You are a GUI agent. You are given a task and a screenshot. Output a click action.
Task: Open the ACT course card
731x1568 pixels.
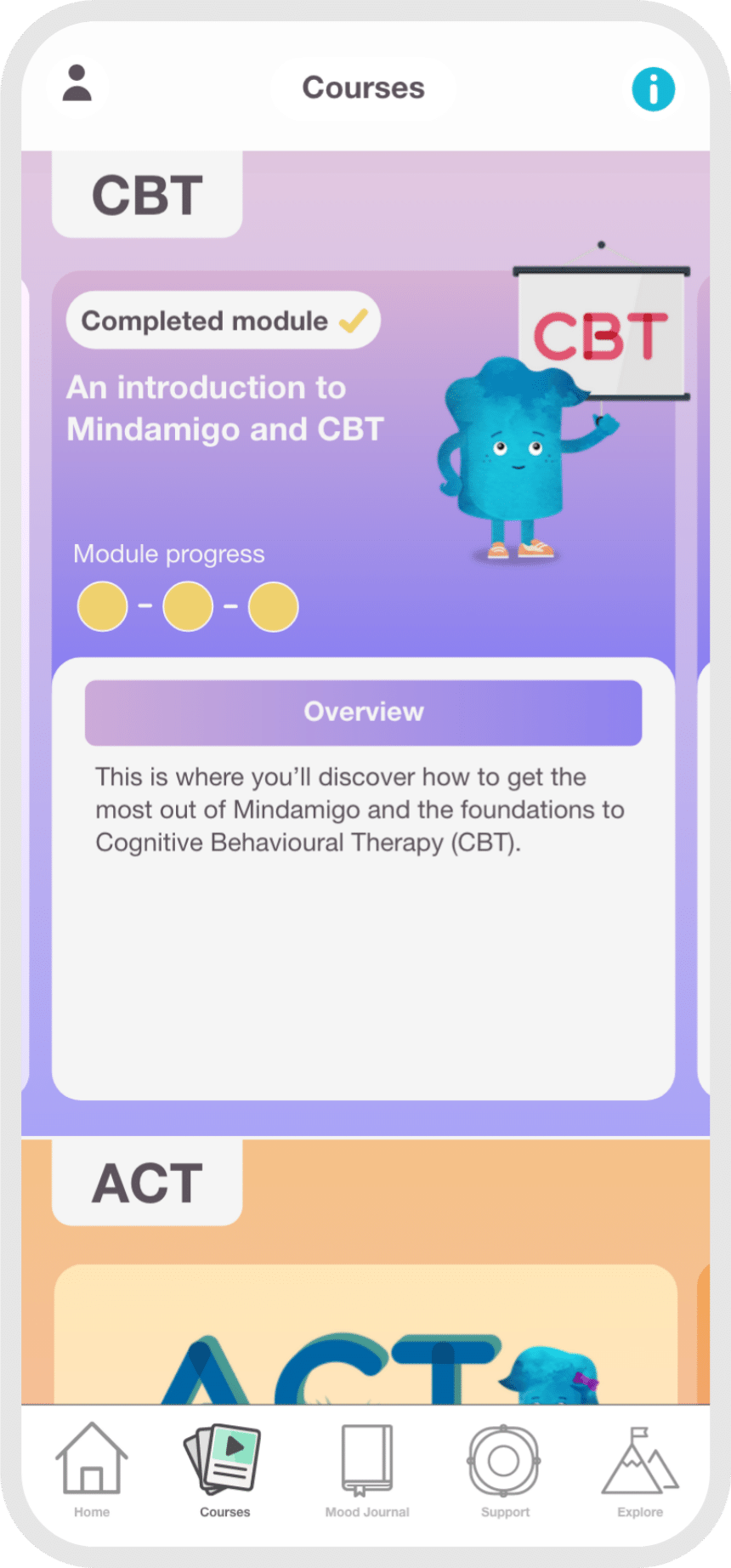(x=365, y=1335)
